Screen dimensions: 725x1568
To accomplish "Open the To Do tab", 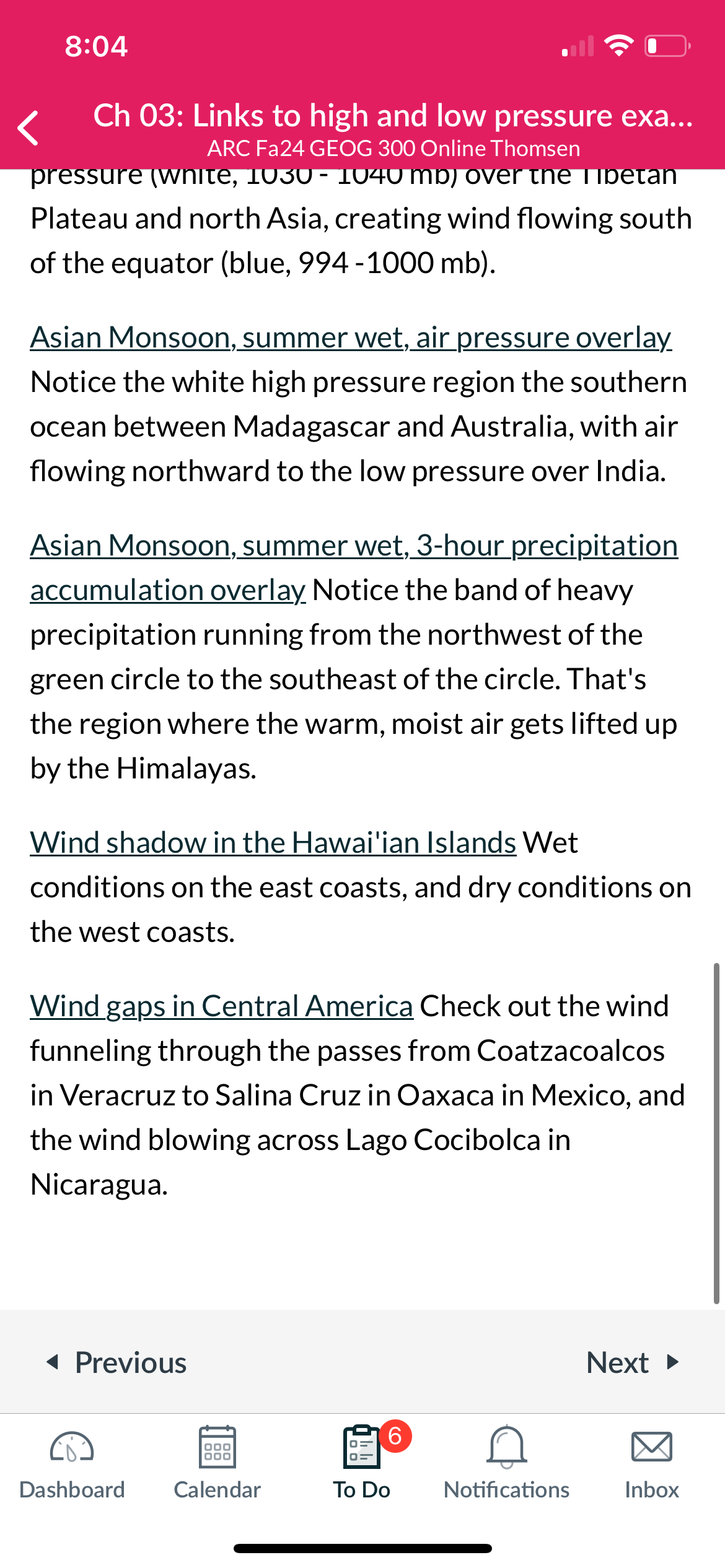I will (362, 1463).
